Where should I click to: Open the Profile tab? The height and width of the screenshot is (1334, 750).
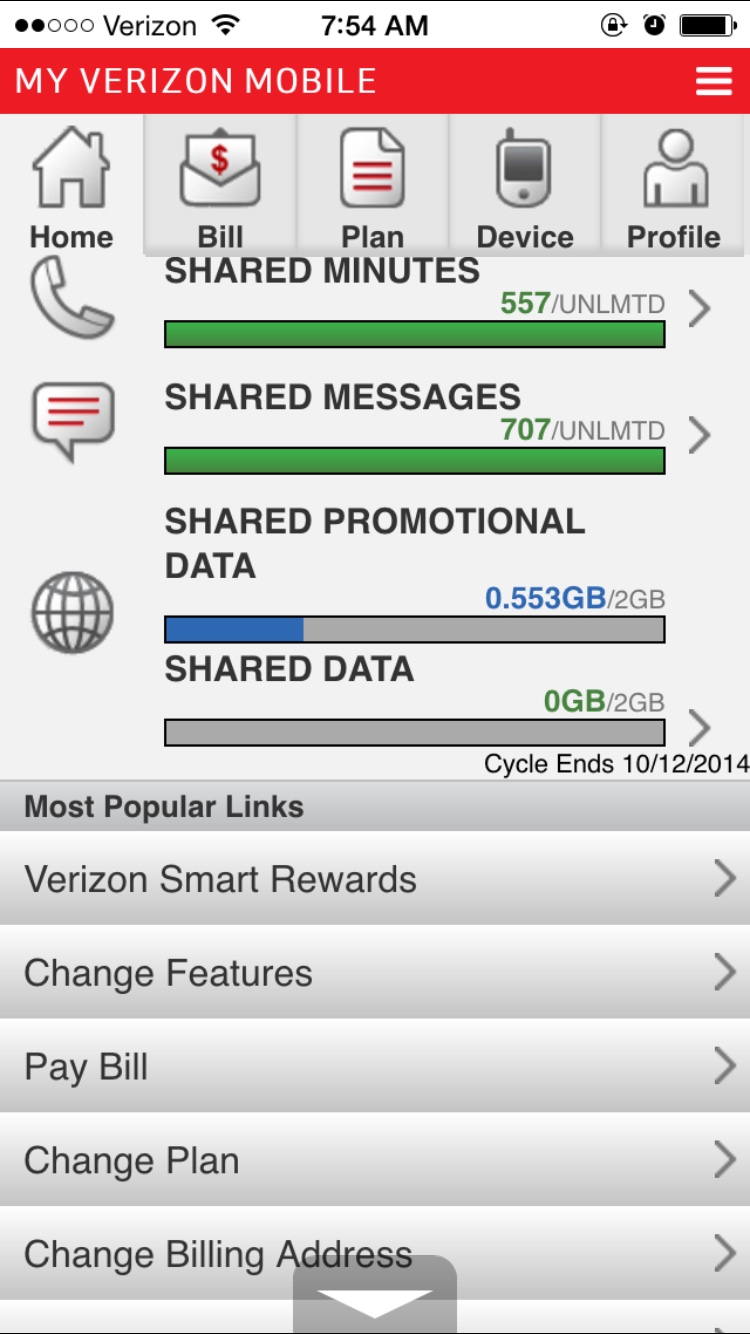(x=674, y=186)
